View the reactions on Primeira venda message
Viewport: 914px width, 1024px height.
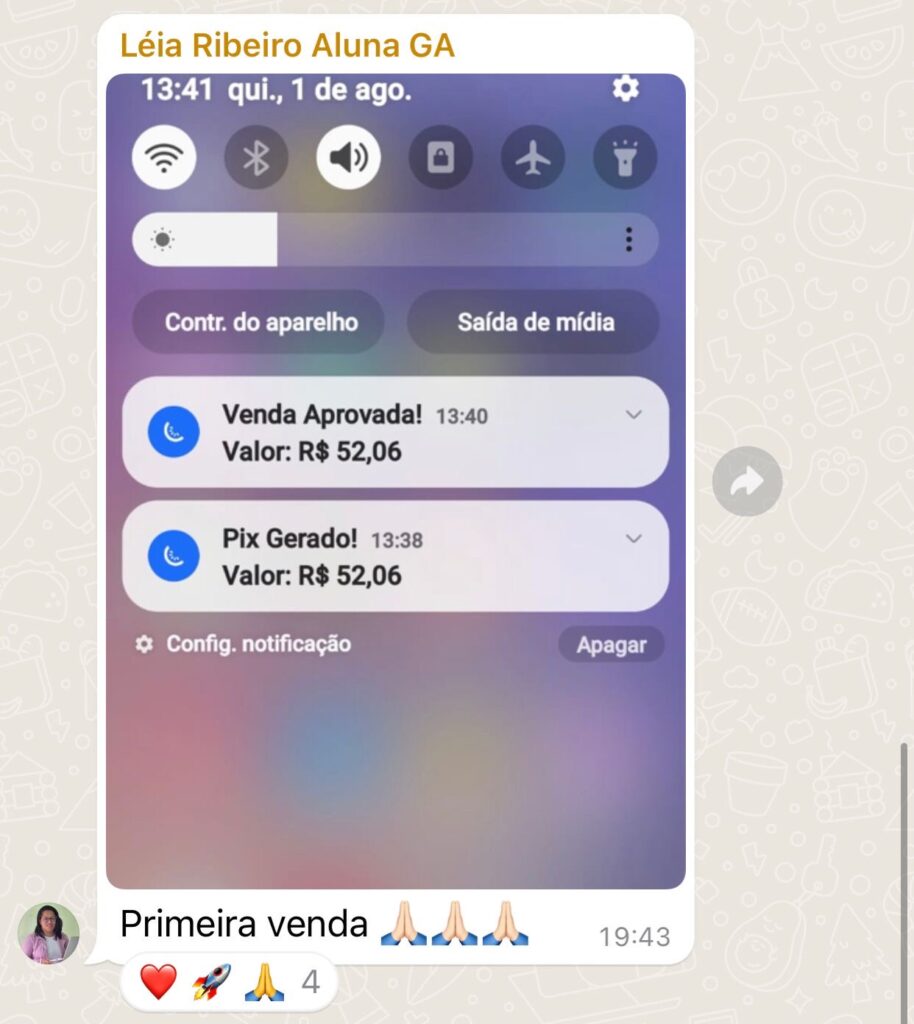(228, 982)
